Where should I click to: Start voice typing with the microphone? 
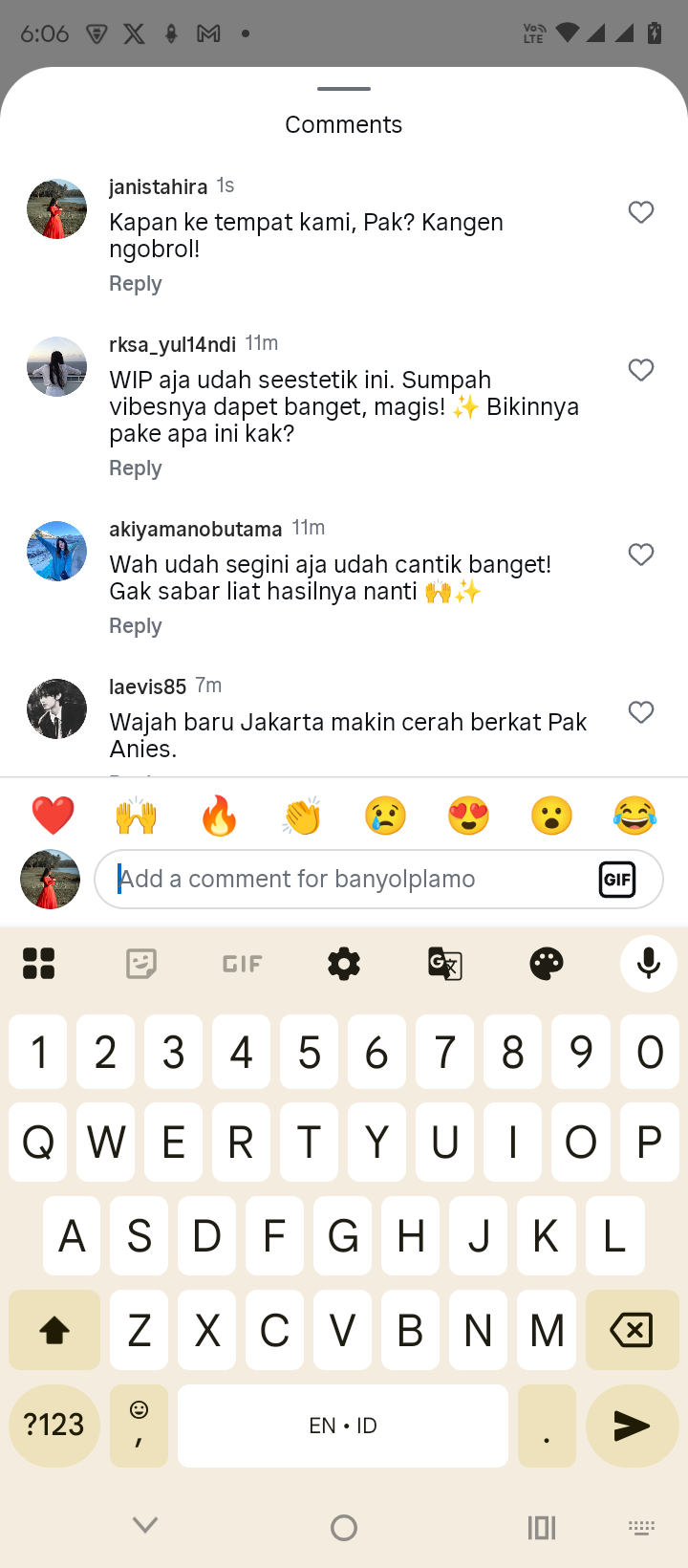(x=649, y=964)
